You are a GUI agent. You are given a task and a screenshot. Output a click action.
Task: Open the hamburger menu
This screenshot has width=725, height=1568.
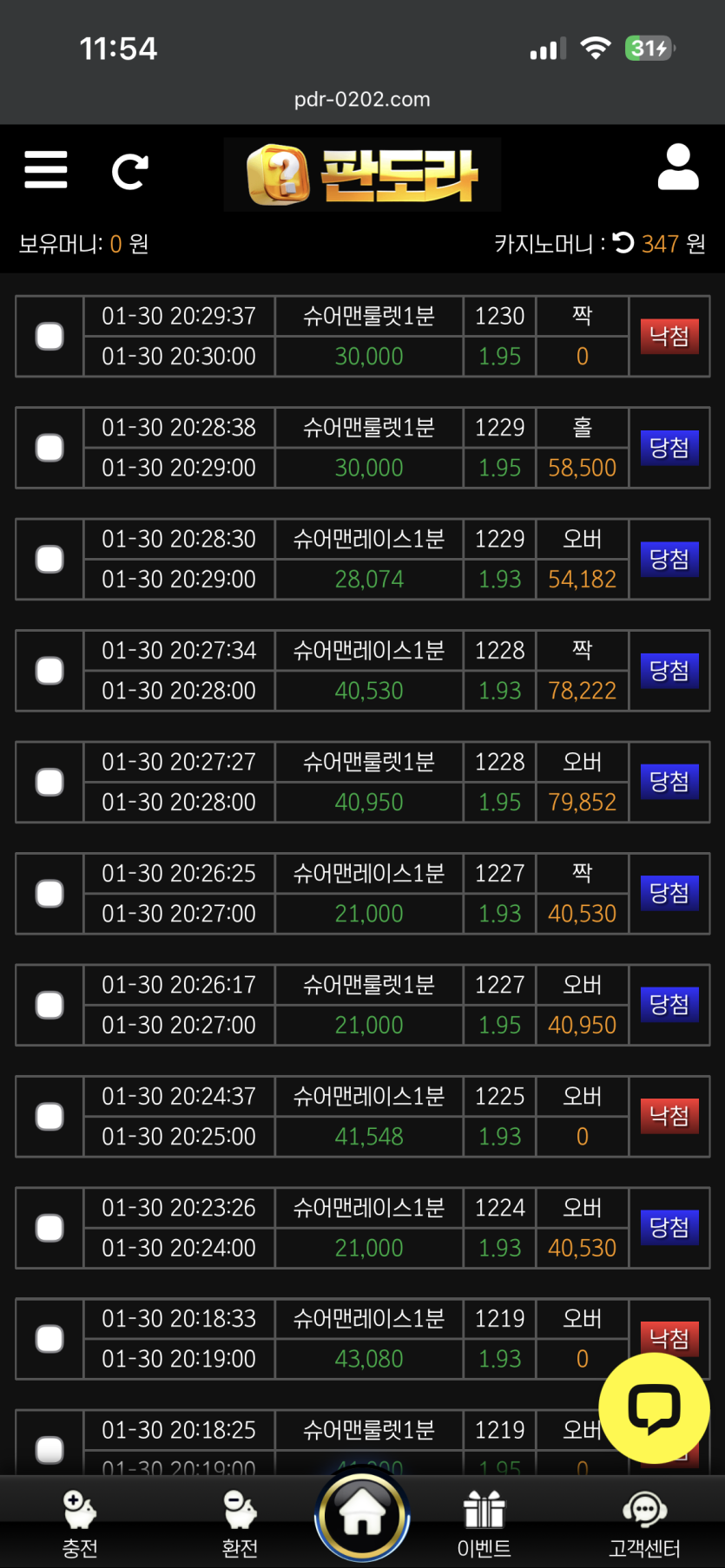(46, 169)
